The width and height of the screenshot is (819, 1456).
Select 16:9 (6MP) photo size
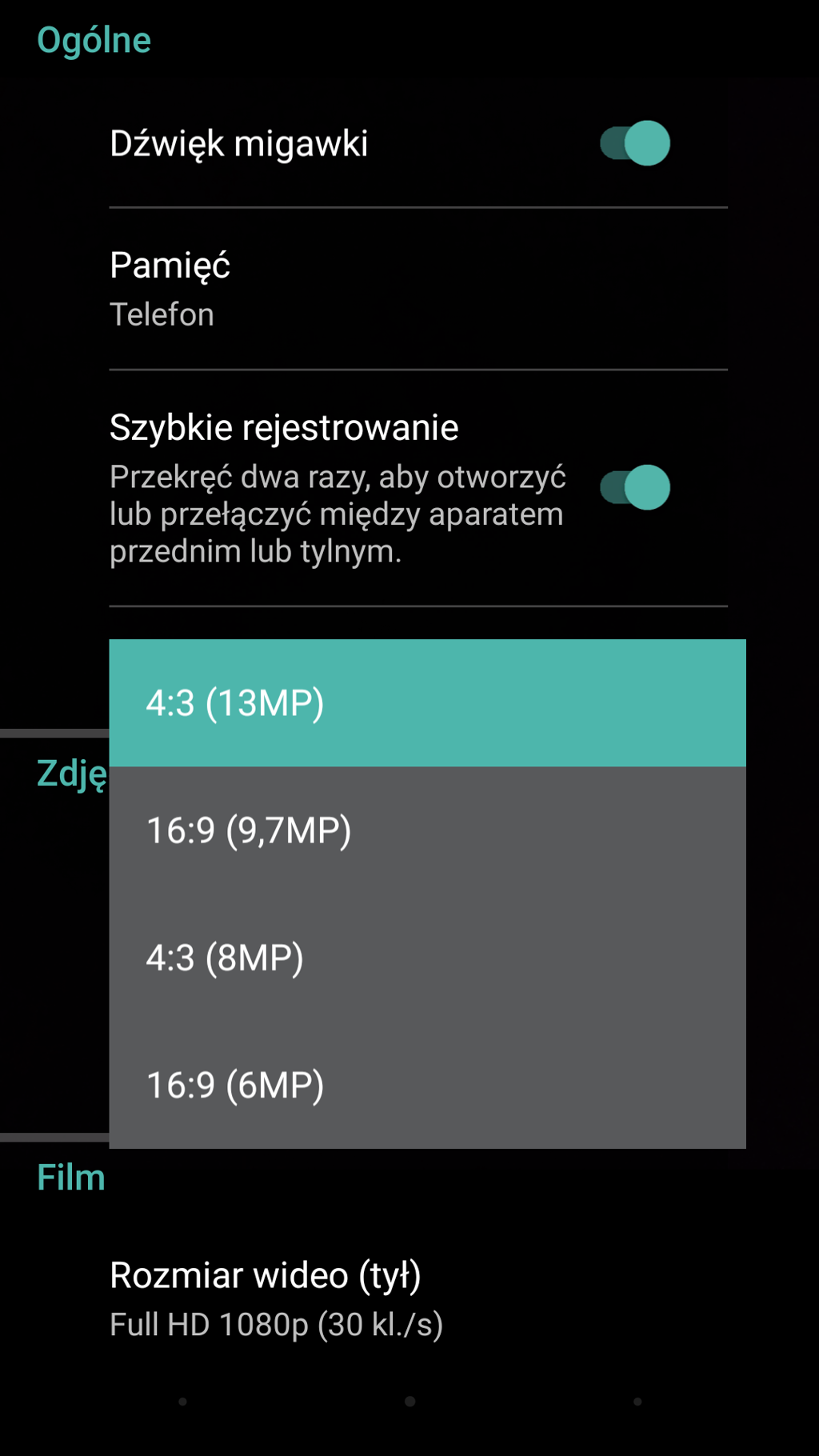(x=427, y=1085)
